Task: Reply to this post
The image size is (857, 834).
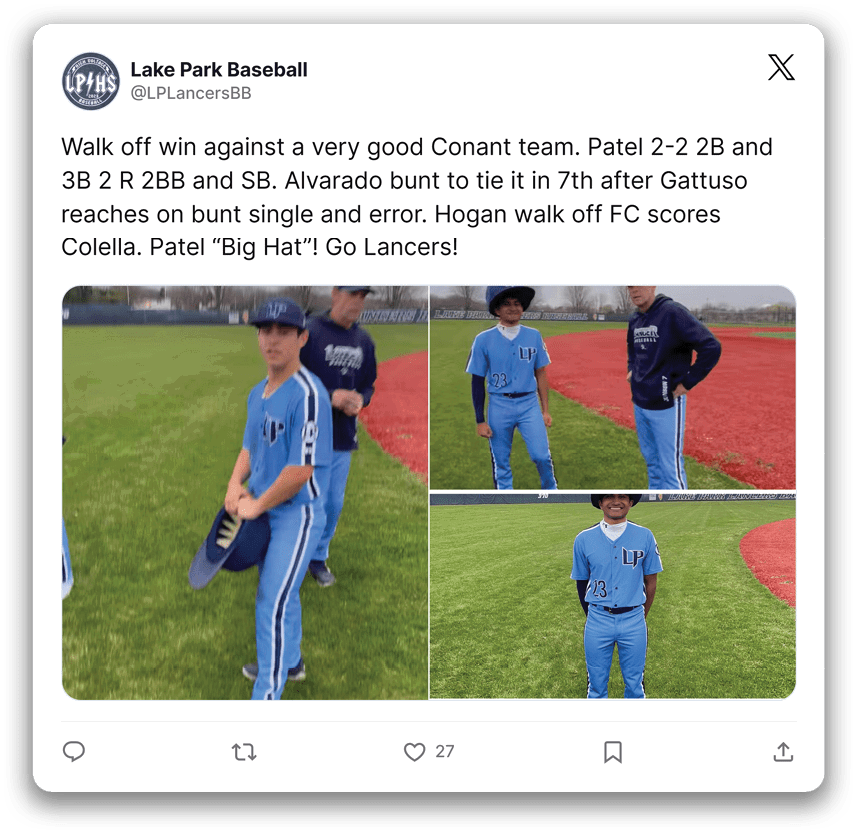Action: pos(74,752)
